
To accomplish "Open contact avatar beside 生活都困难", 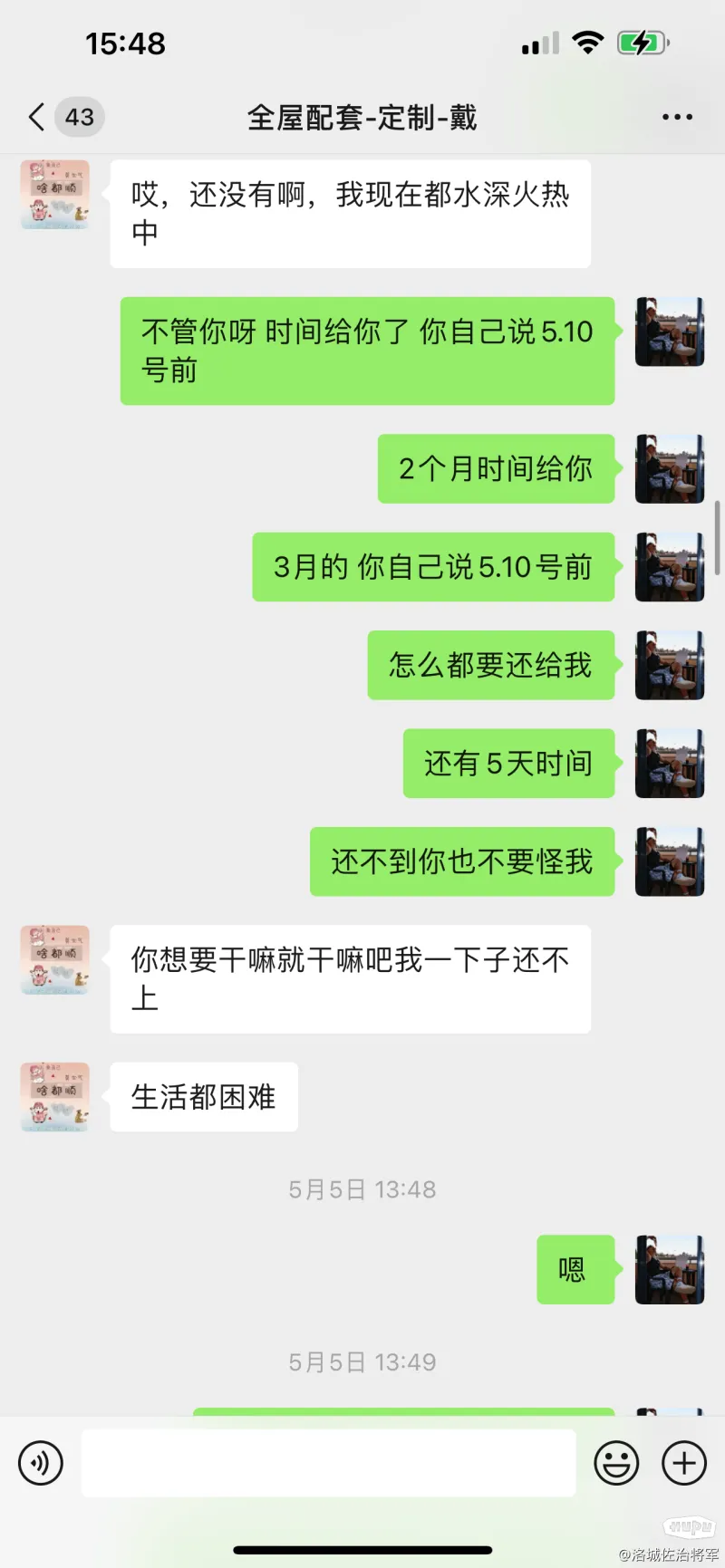I will 55,1097.
